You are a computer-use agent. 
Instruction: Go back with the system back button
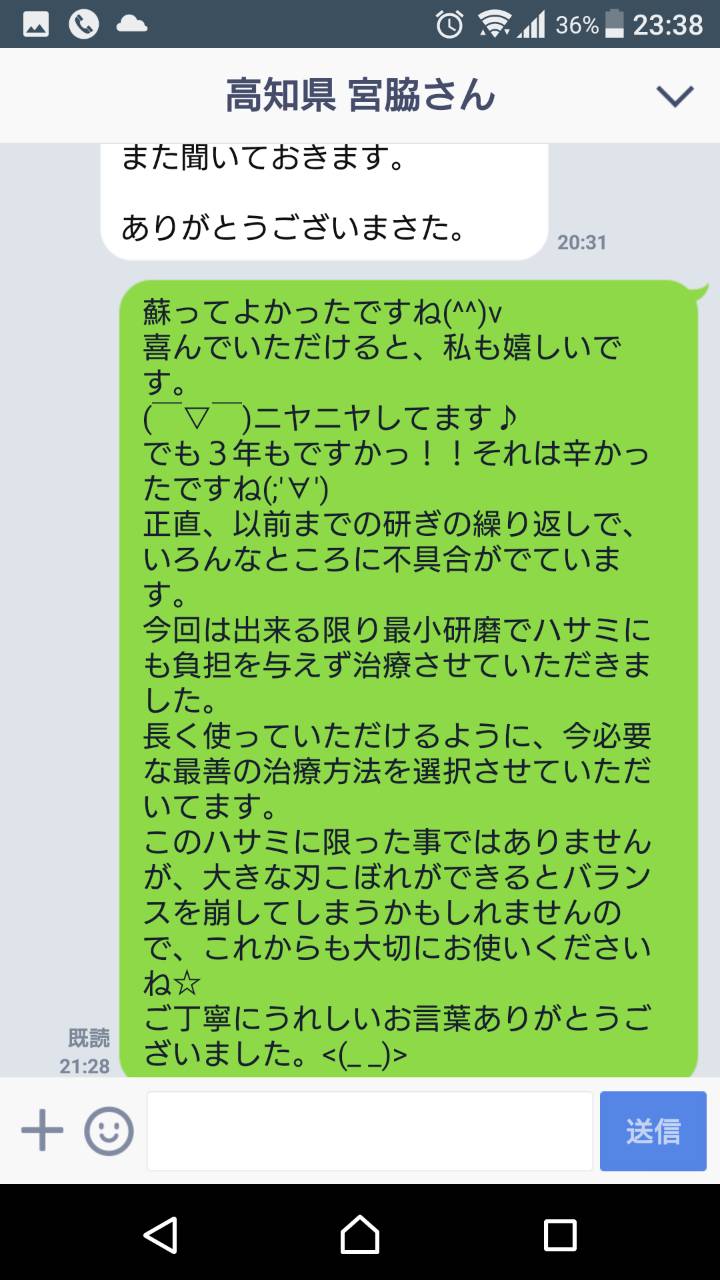(160, 1234)
